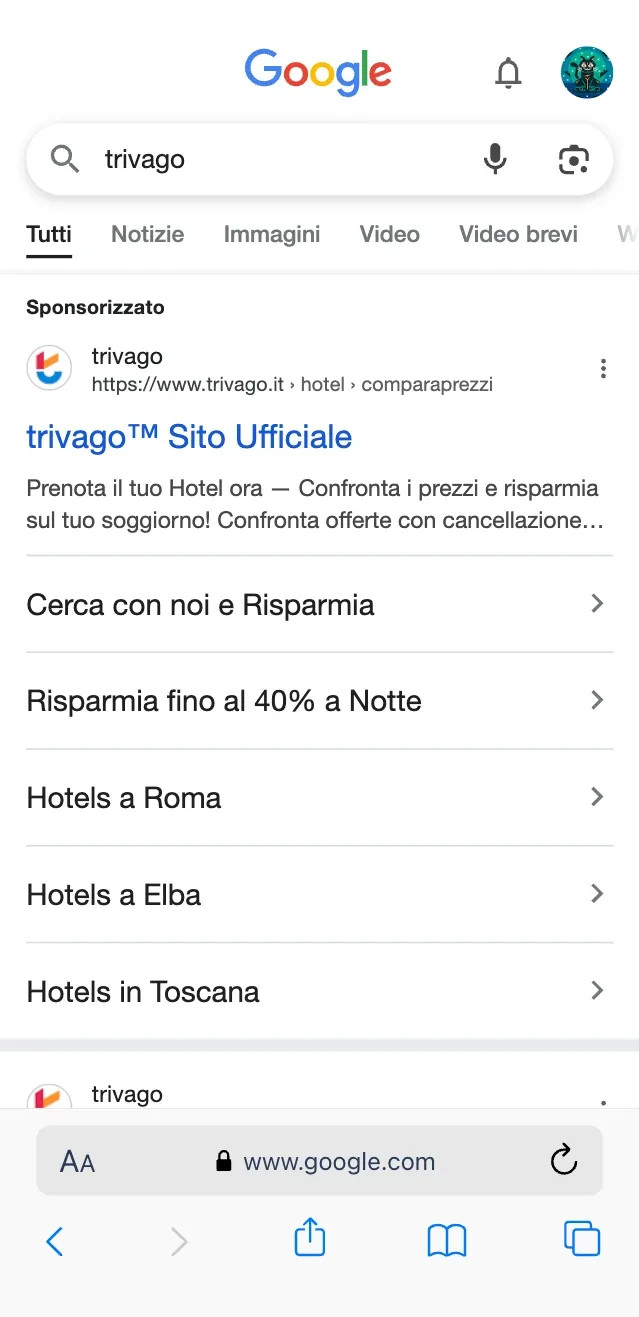Open the notifications bell
639x1317 pixels.
(x=508, y=73)
